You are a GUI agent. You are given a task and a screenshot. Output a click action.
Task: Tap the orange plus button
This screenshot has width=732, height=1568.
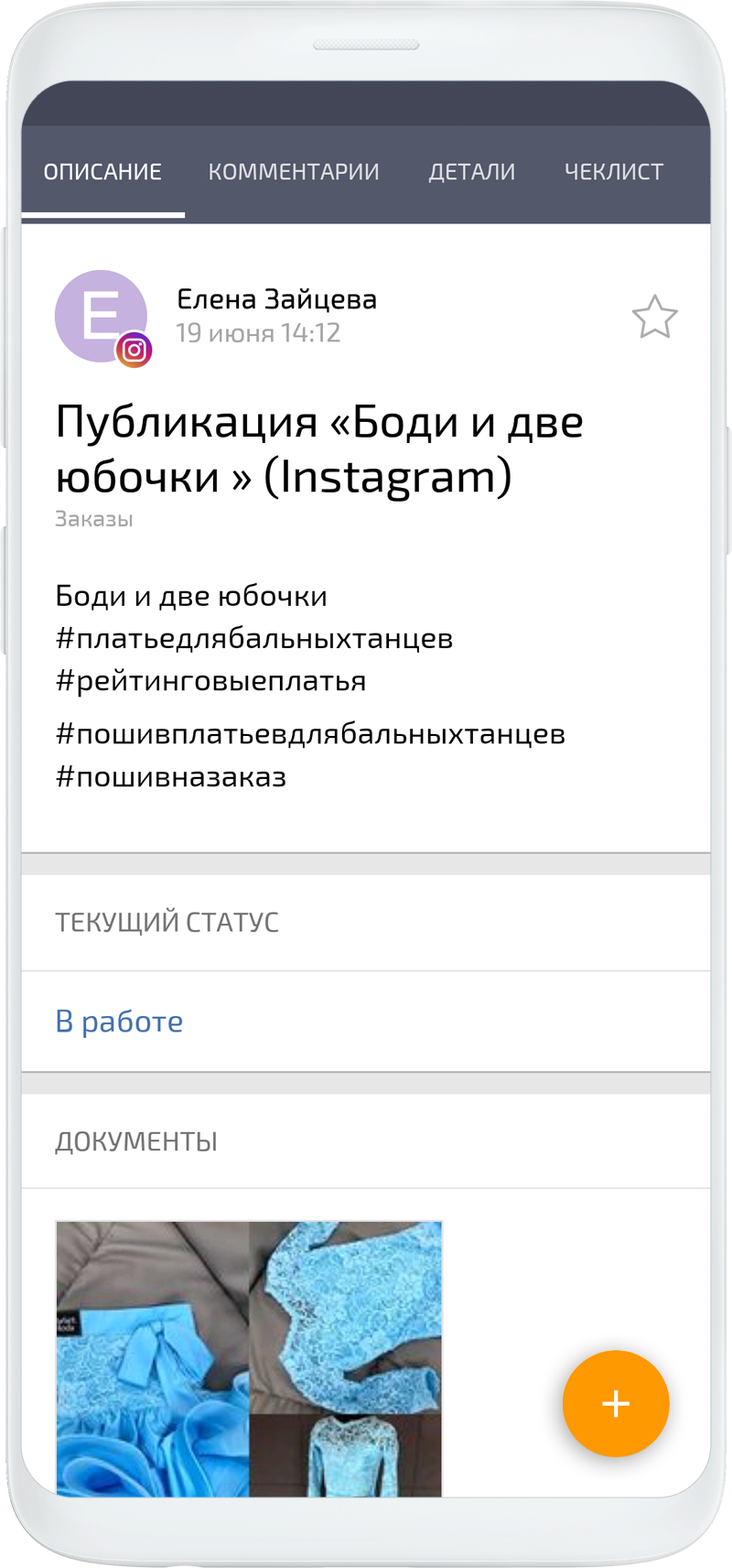(x=616, y=1403)
